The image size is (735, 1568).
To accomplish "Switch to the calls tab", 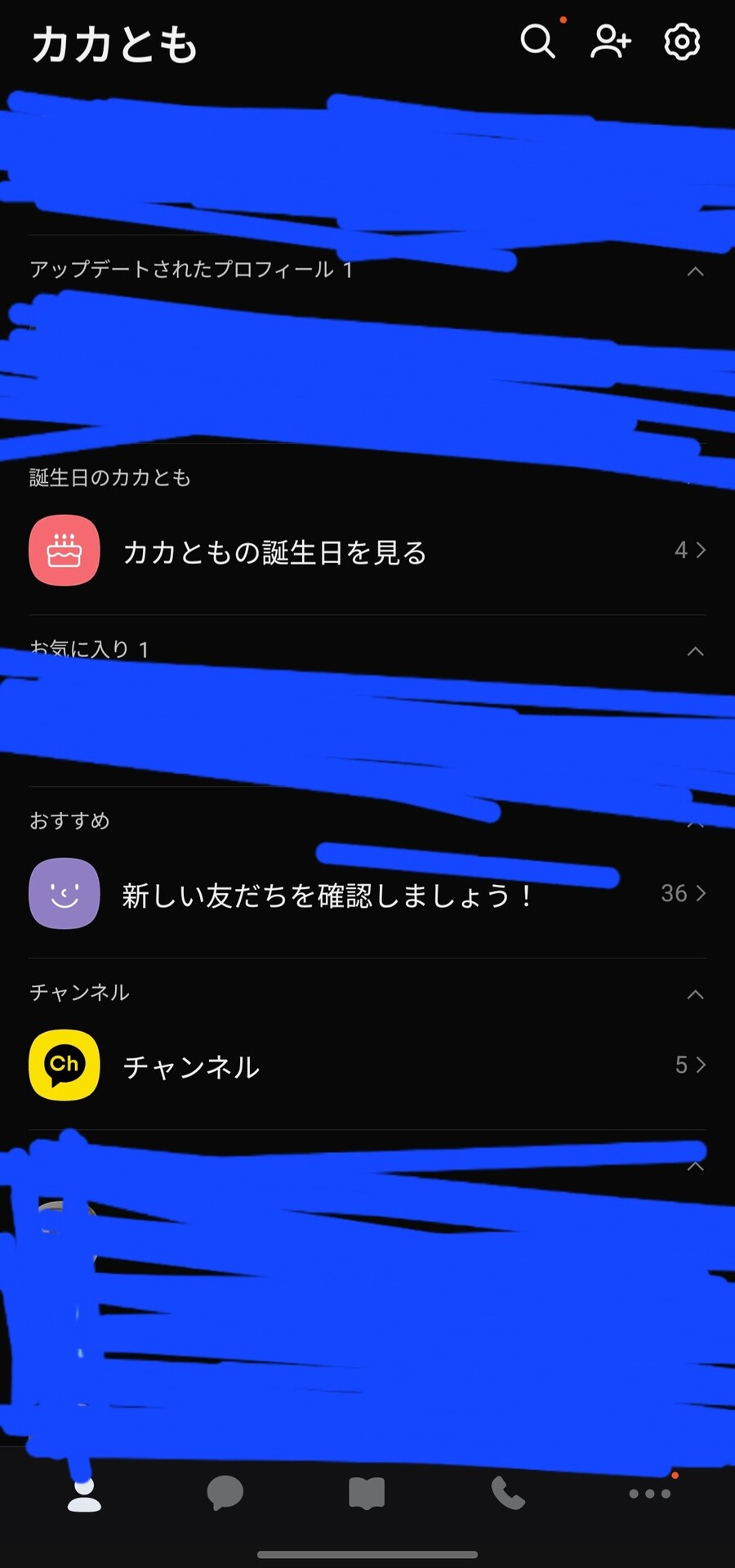I will [x=508, y=1493].
